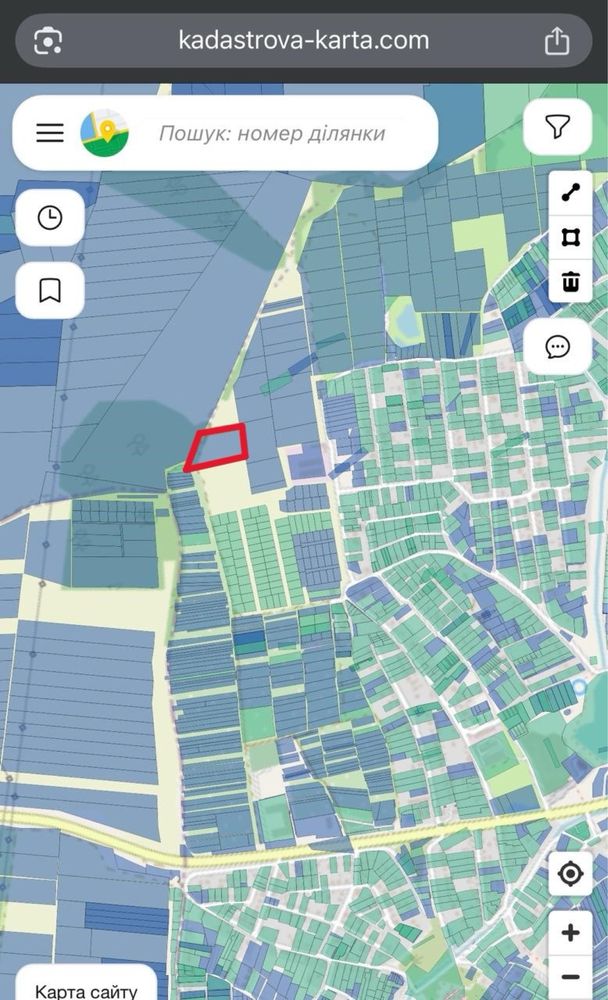Delete measurements with the trash icon
Viewport: 608px width, 1000px height.
571,280
